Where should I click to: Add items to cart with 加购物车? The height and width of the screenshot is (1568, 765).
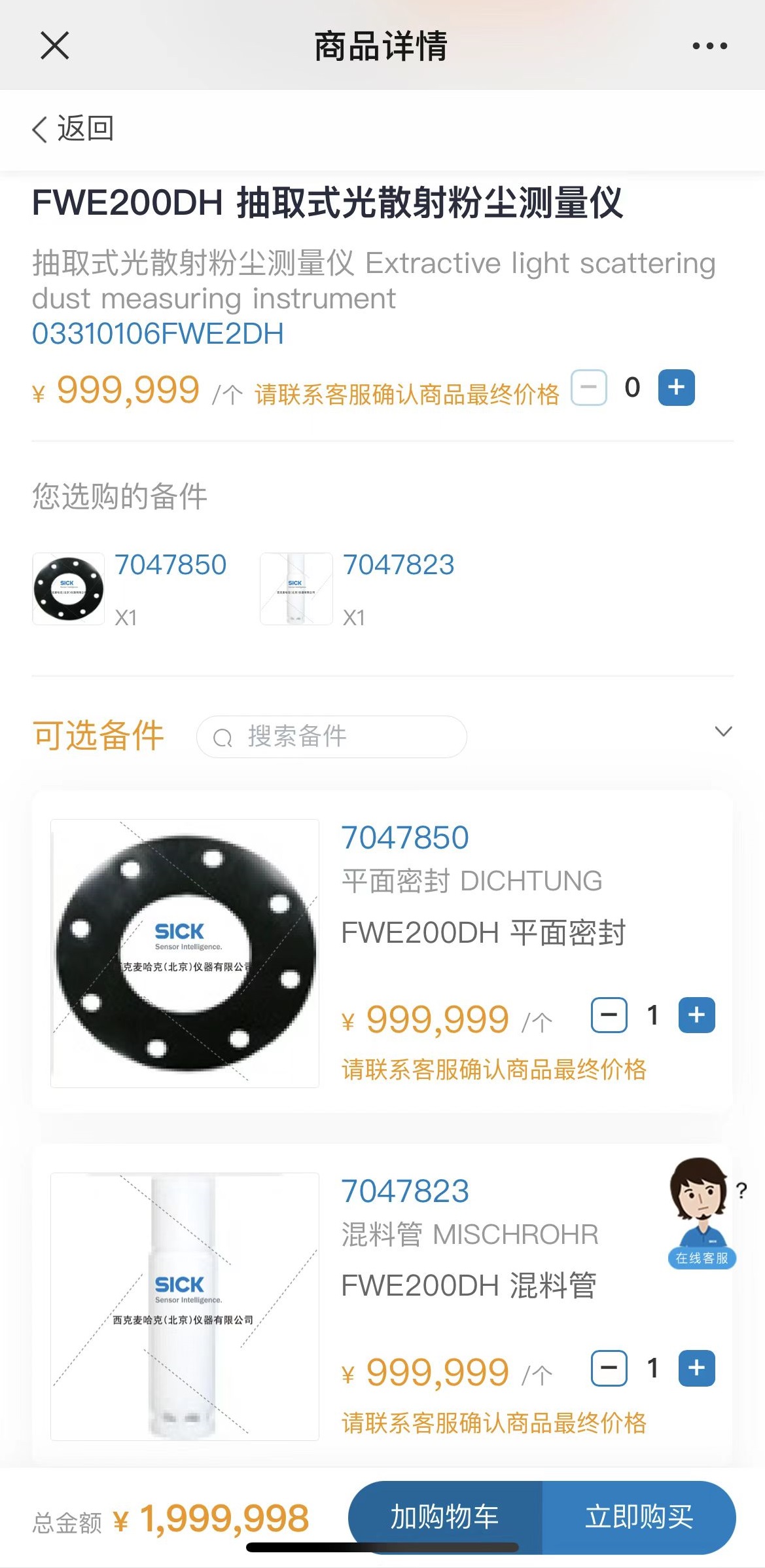[445, 1517]
